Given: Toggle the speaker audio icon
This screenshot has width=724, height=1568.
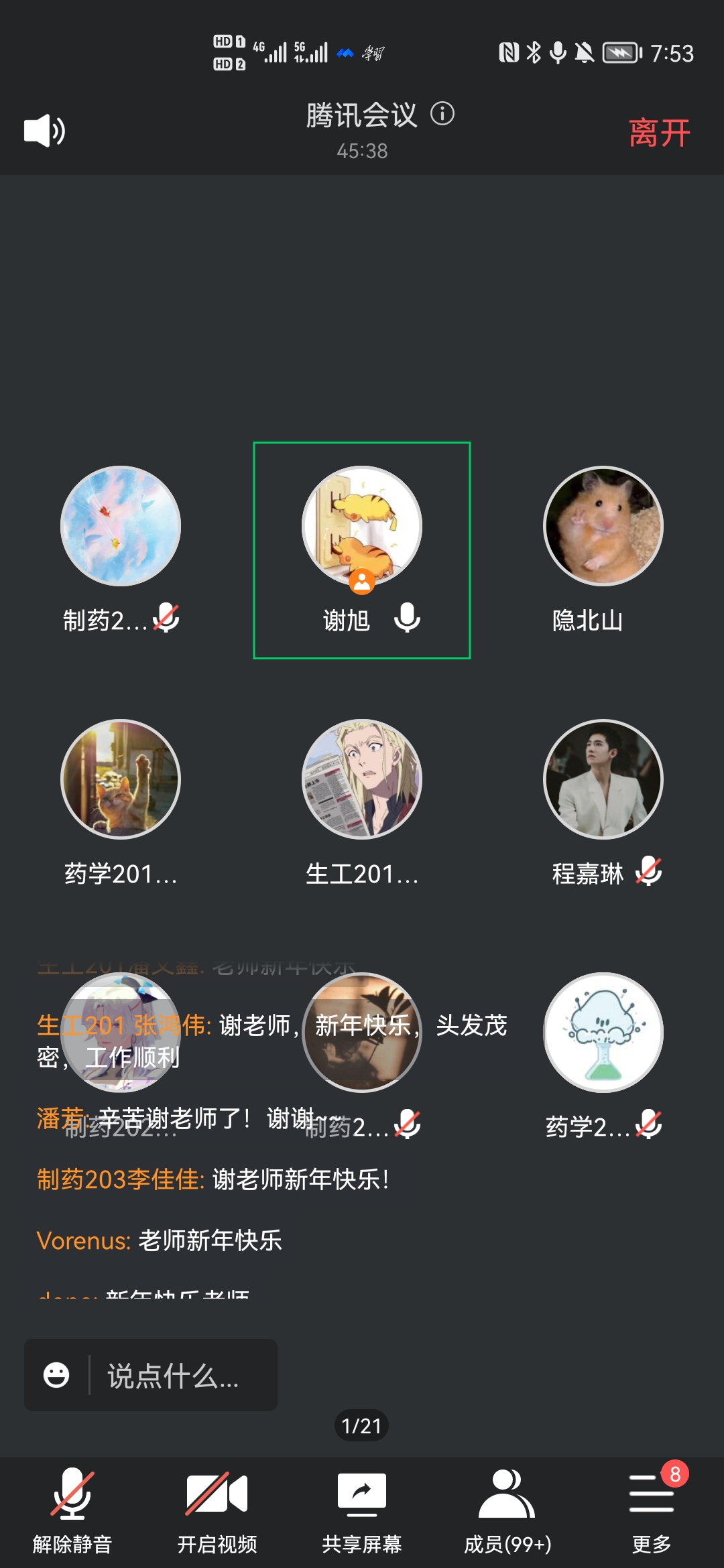Looking at the screenshot, I should 44,131.
